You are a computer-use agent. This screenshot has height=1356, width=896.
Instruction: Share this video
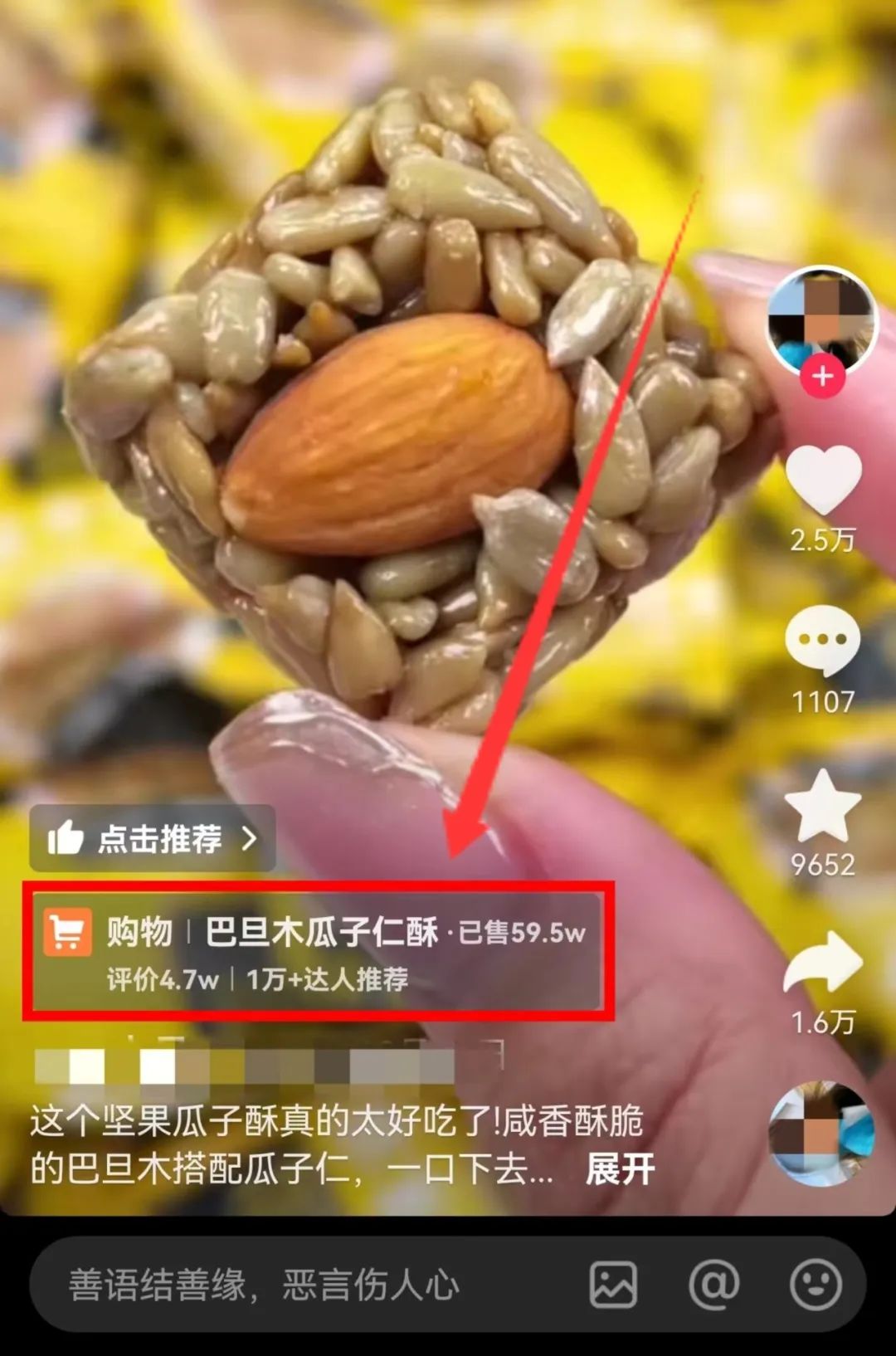pos(823,963)
